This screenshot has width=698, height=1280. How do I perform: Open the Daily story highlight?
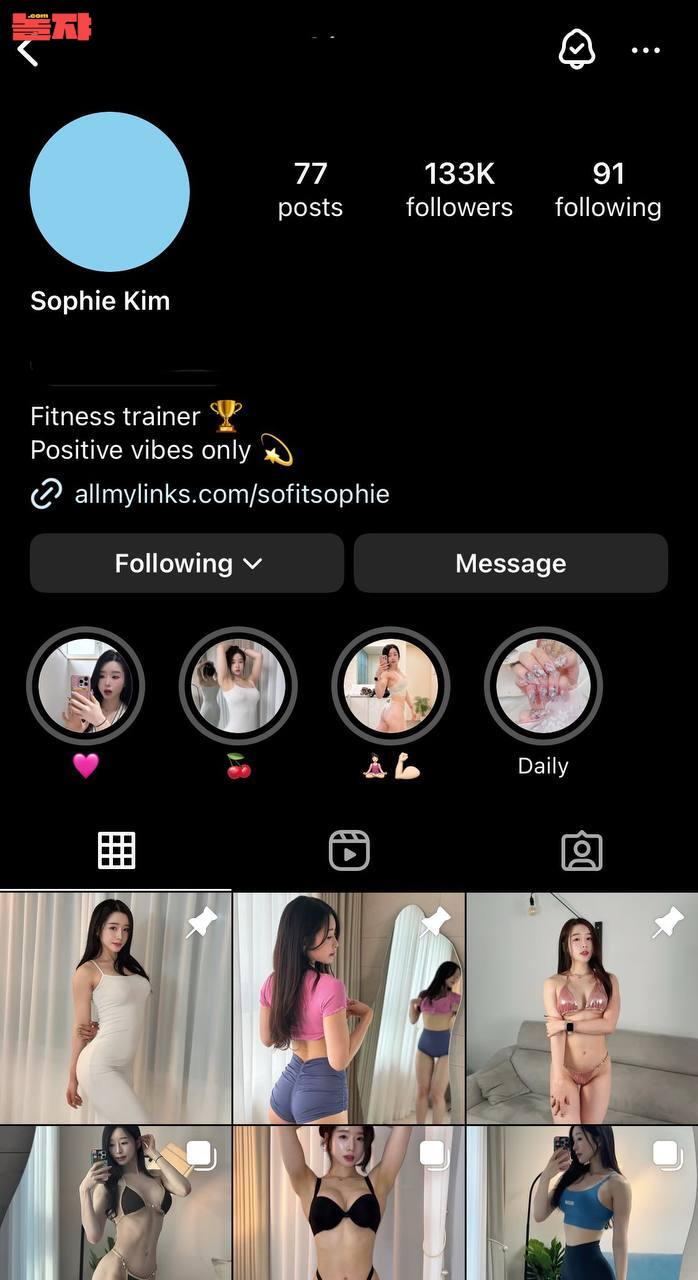coord(543,686)
